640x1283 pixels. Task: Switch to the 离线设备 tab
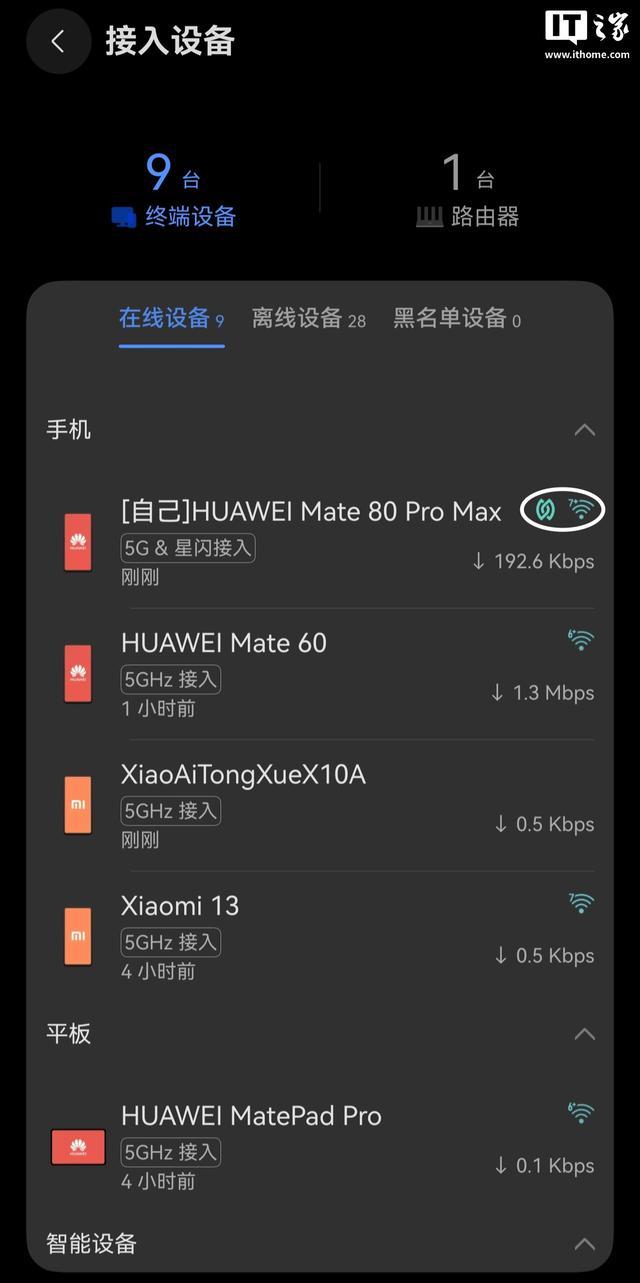pos(308,319)
